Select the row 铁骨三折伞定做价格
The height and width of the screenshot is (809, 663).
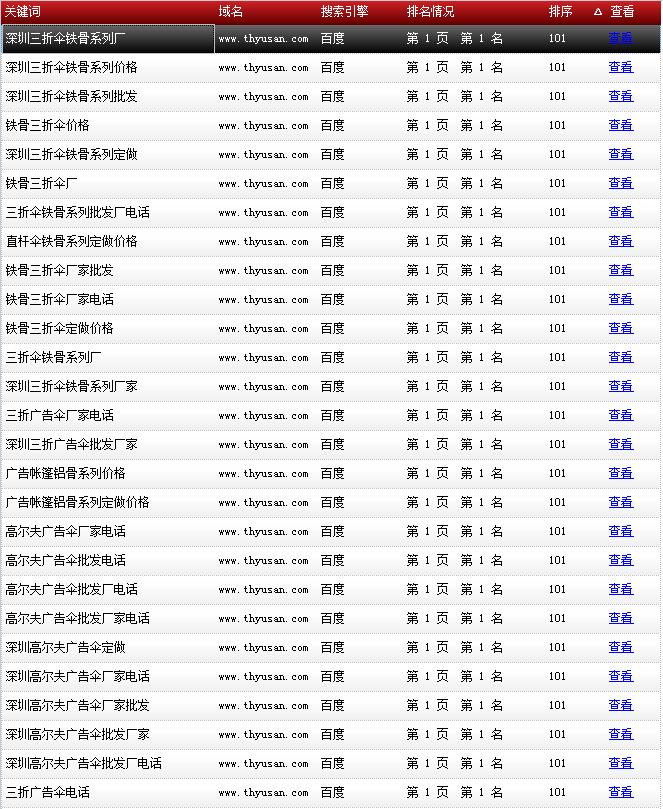(60, 328)
